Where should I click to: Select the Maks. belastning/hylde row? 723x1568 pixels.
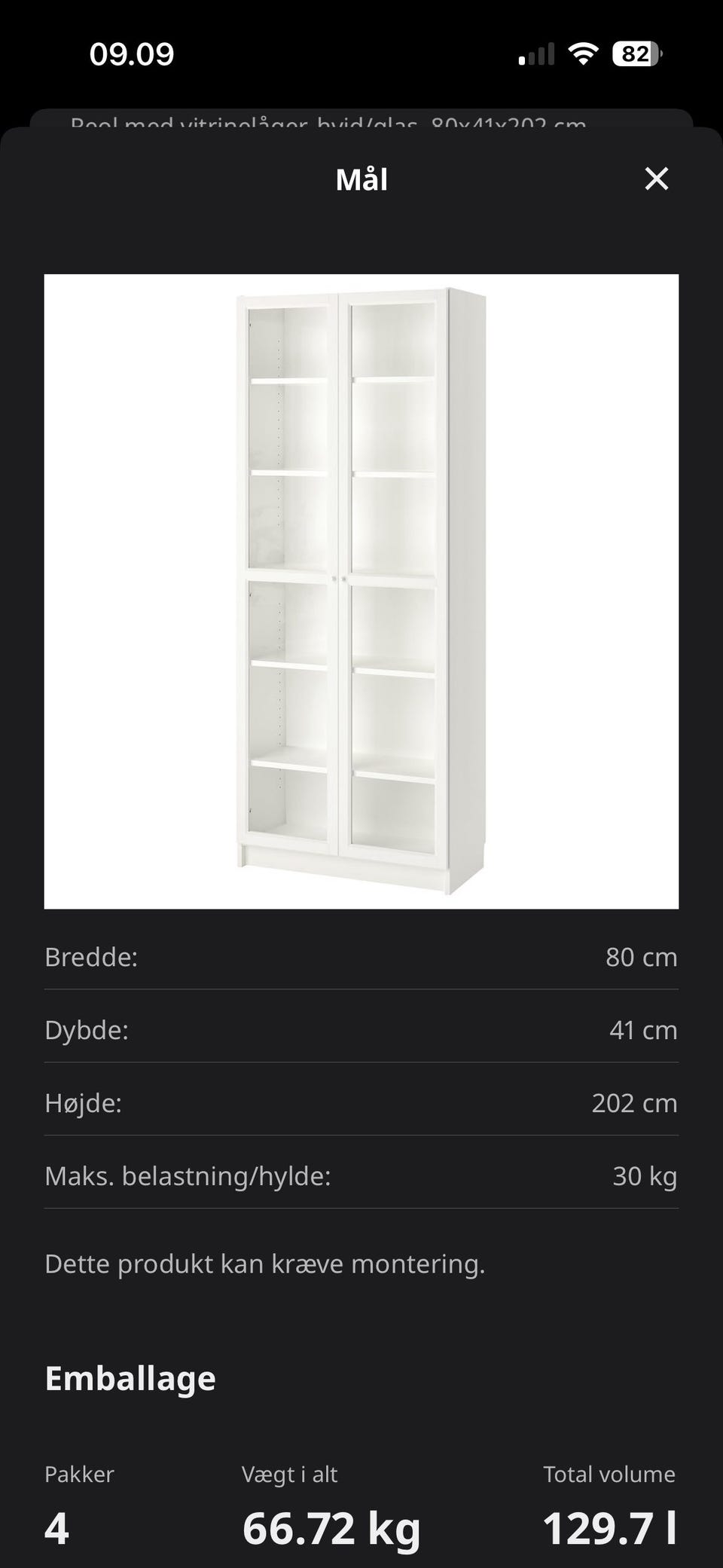coord(361,1176)
